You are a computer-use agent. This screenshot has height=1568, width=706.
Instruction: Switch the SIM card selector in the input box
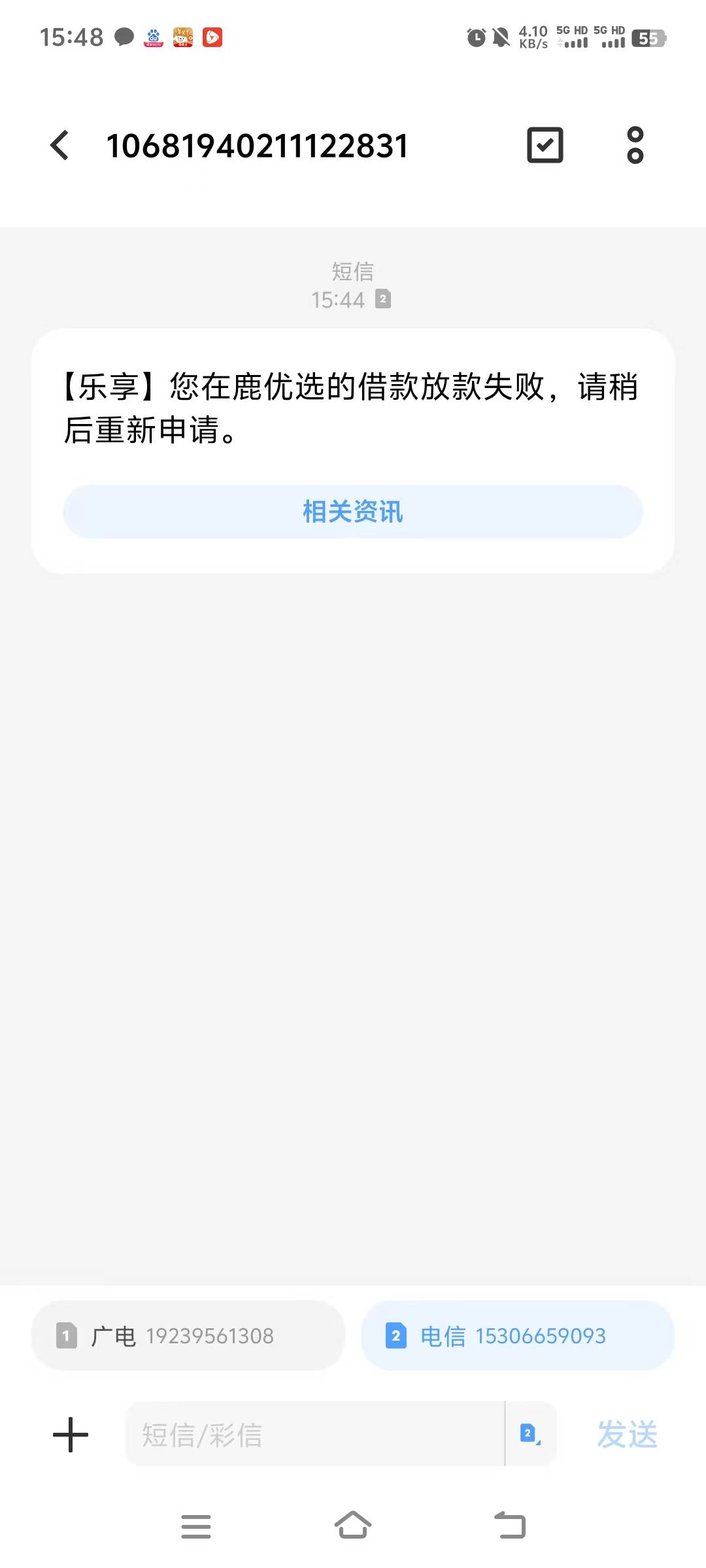coord(530,1435)
